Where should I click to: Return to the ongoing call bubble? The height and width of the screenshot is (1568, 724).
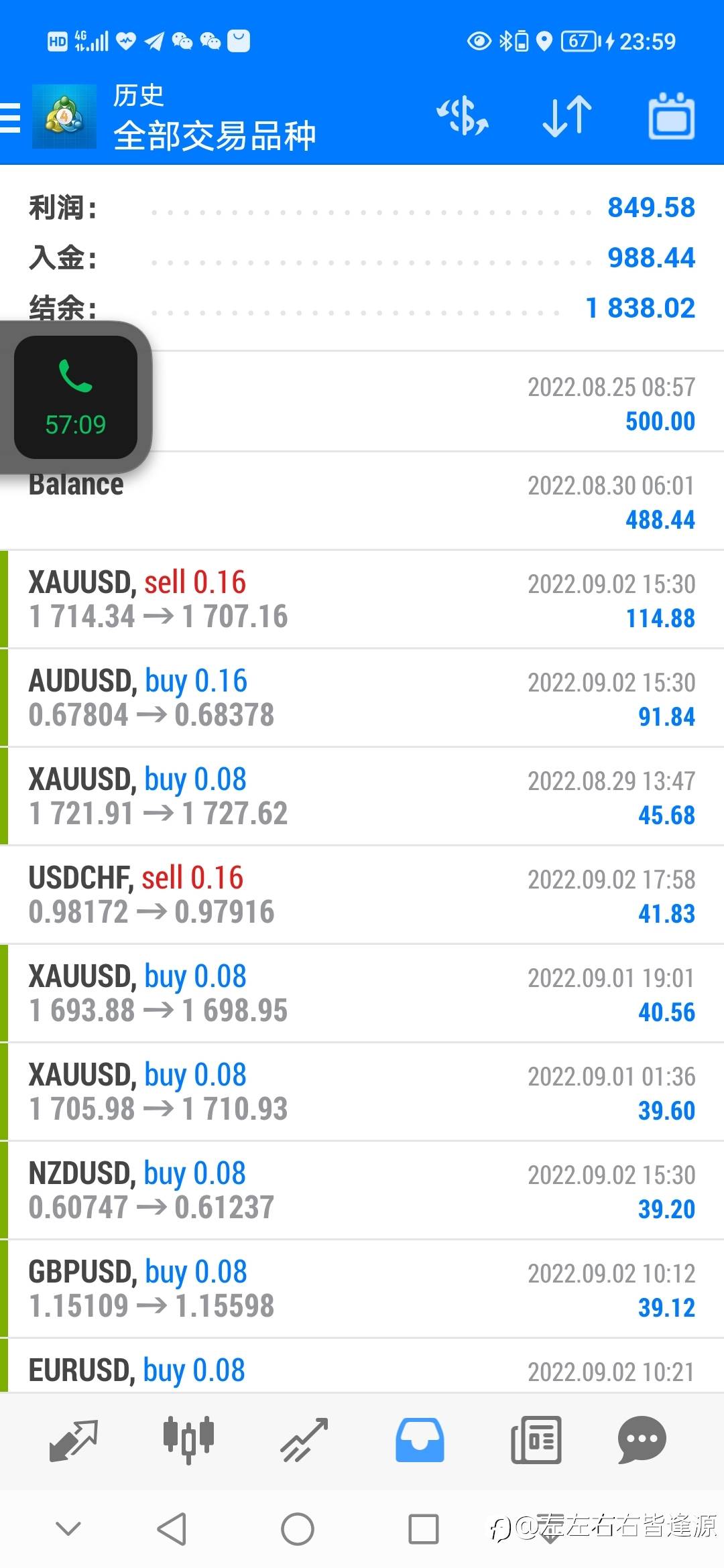(x=76, y=397)
